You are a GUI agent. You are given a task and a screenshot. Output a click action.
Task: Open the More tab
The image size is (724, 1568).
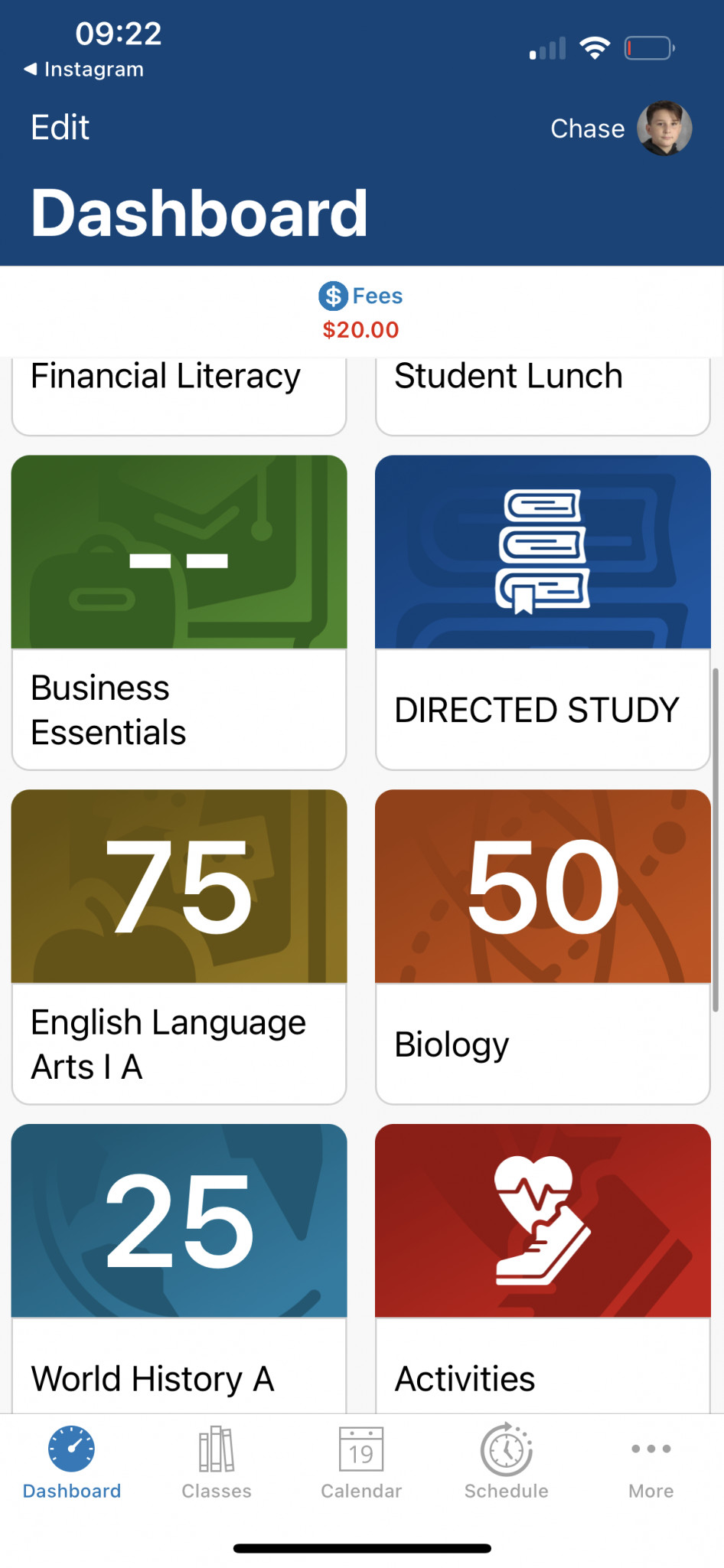point(651,1462)
